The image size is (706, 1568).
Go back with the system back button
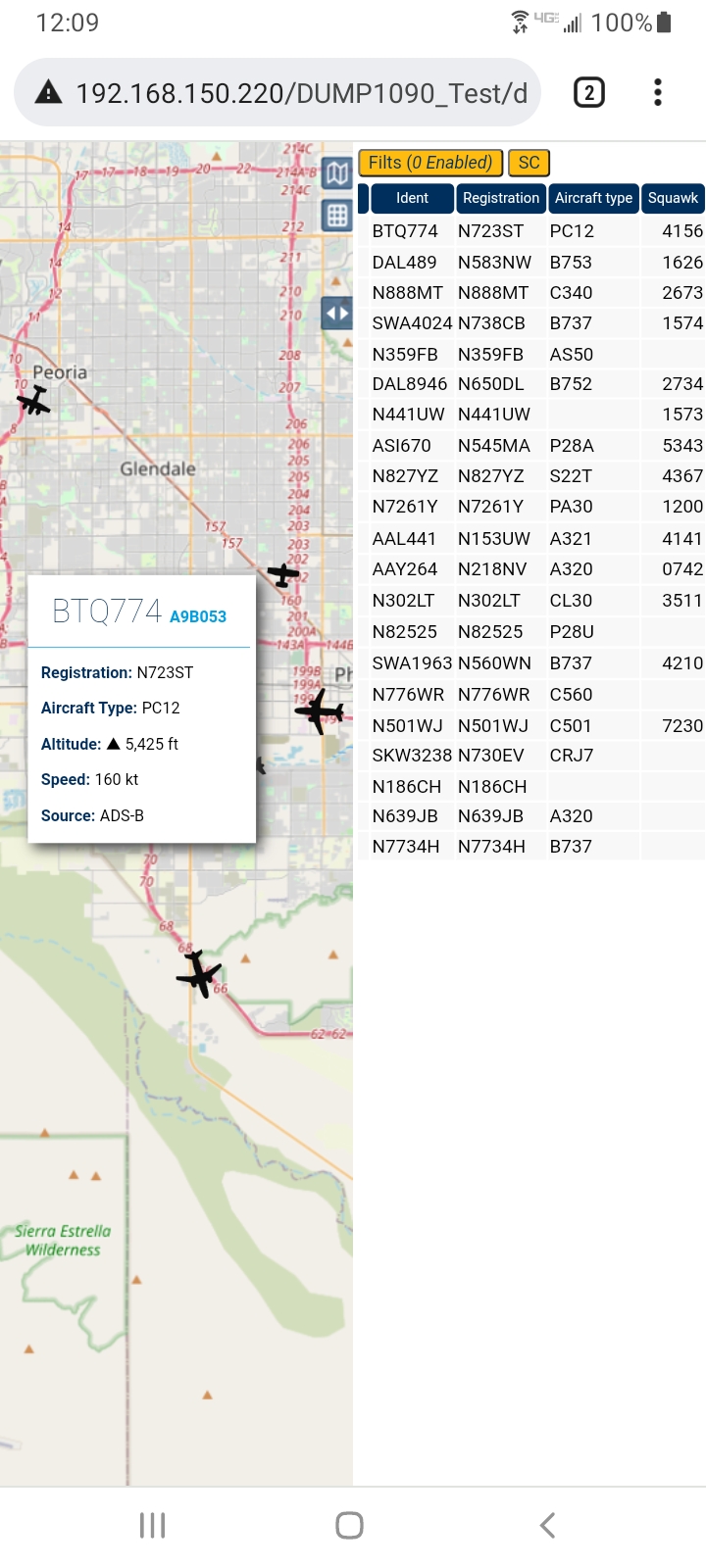point(547,1525)
